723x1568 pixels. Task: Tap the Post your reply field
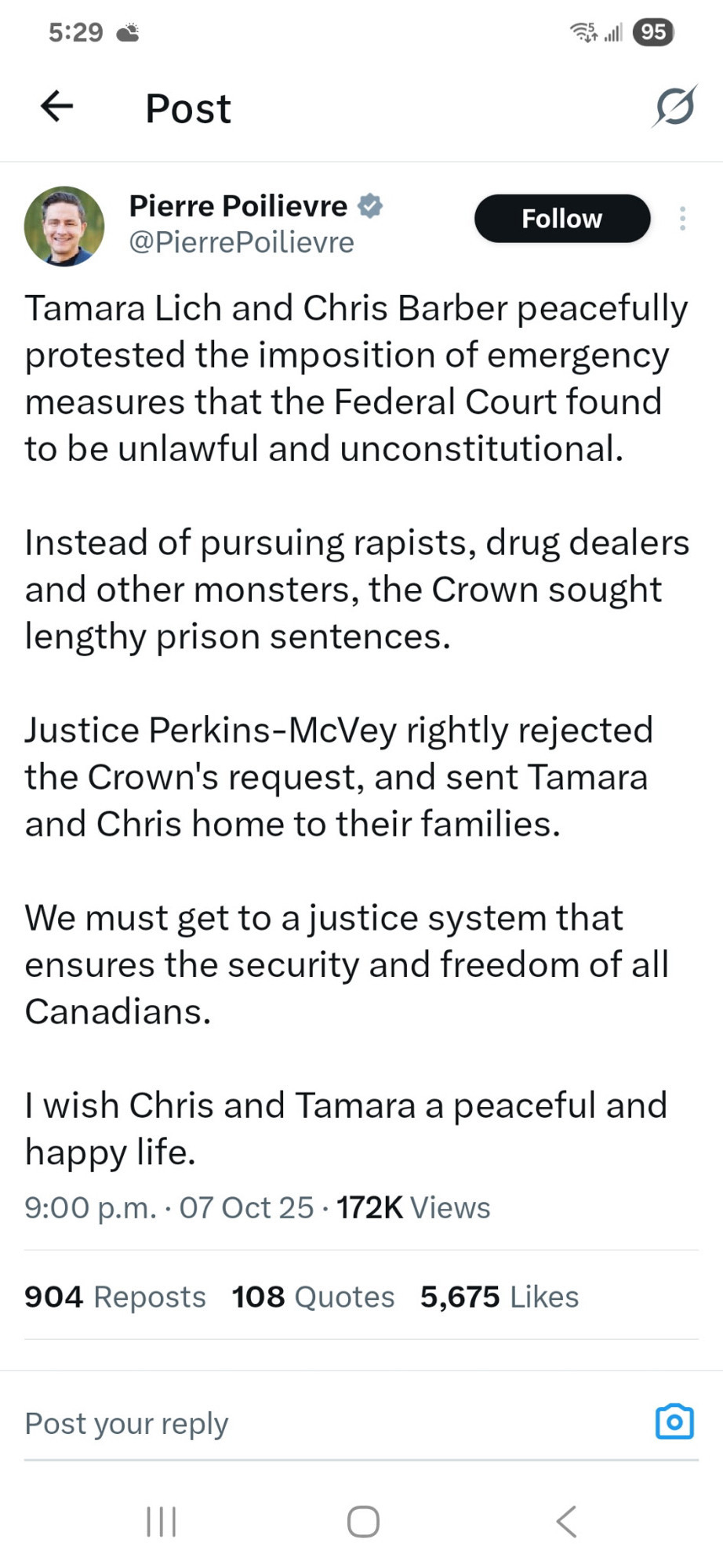[x=314, y=1423]
